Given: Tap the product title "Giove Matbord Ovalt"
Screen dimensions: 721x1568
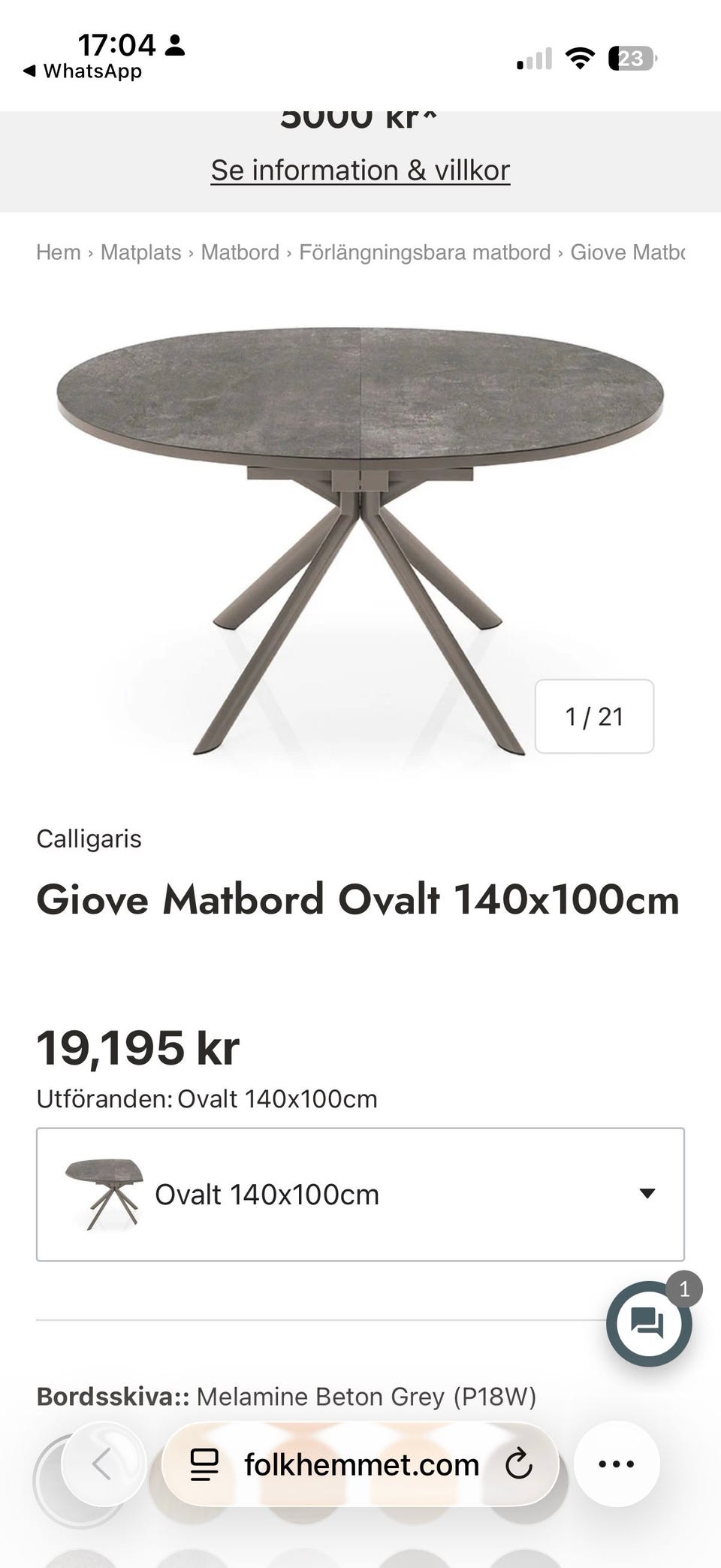Looking at the screenshot, I should point(359,899).
